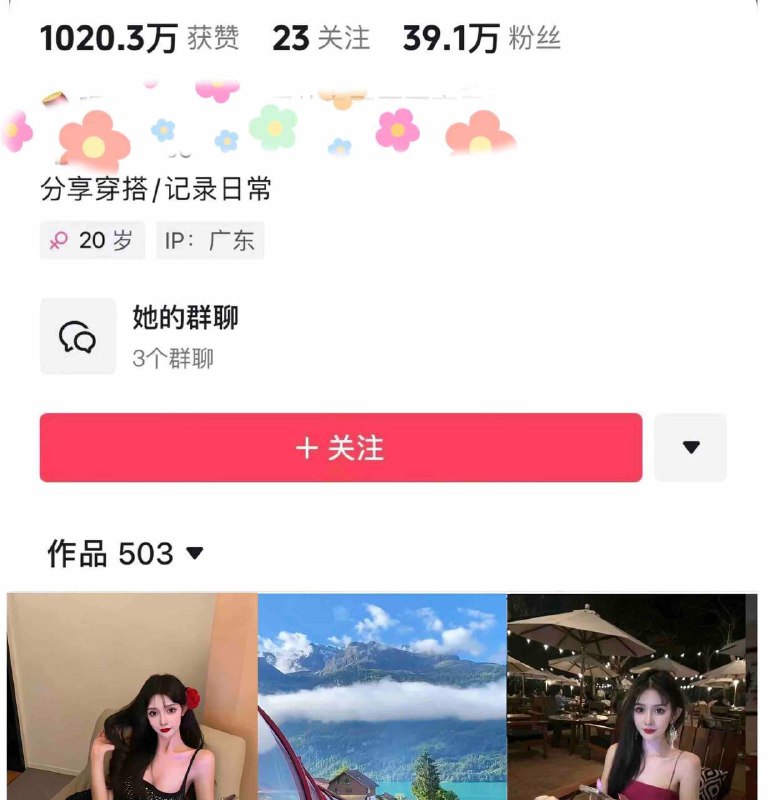This screenshot has width=775, height=800.
Task: Expand the dropdown arrow beside follow button
Action: point(689,446)
